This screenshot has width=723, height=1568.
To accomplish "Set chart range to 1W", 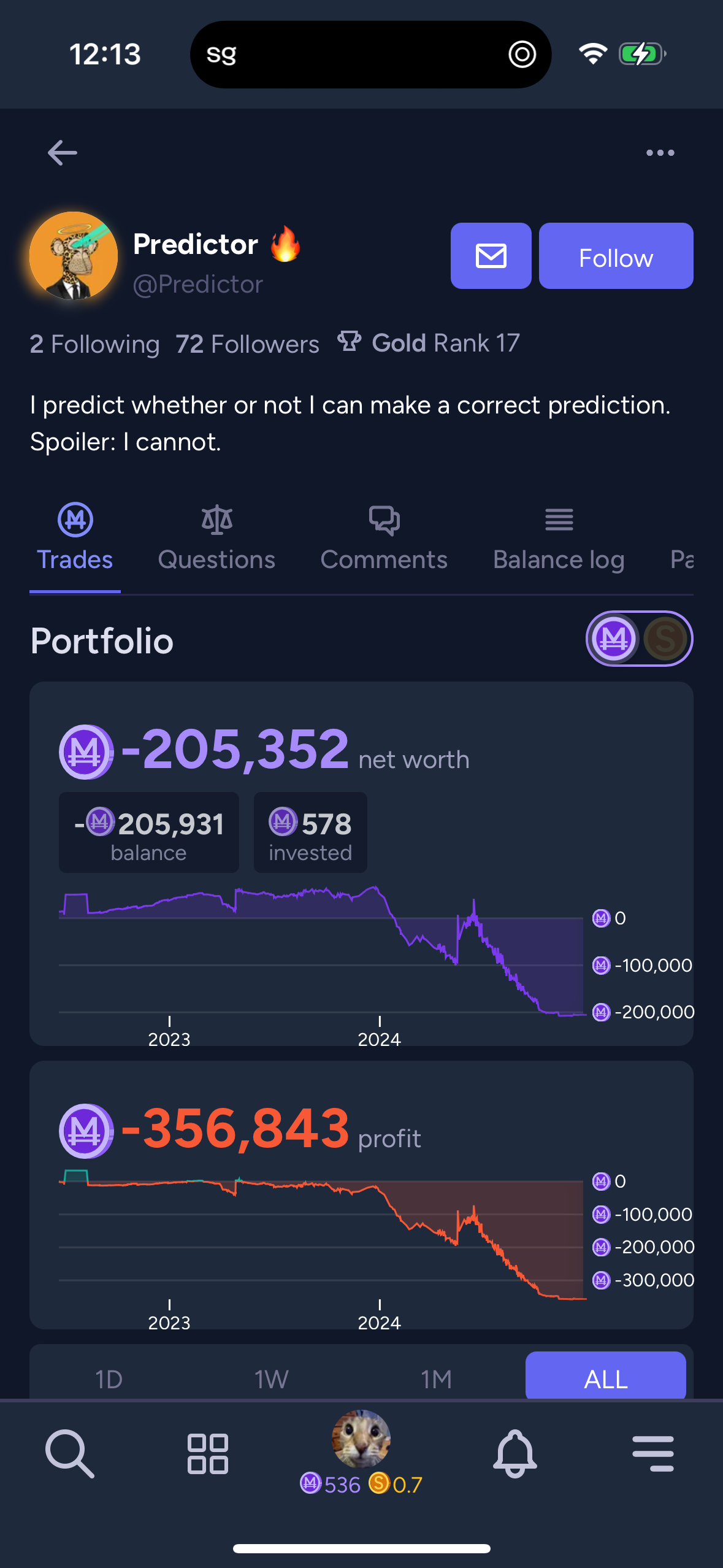I will [271, 1379].
